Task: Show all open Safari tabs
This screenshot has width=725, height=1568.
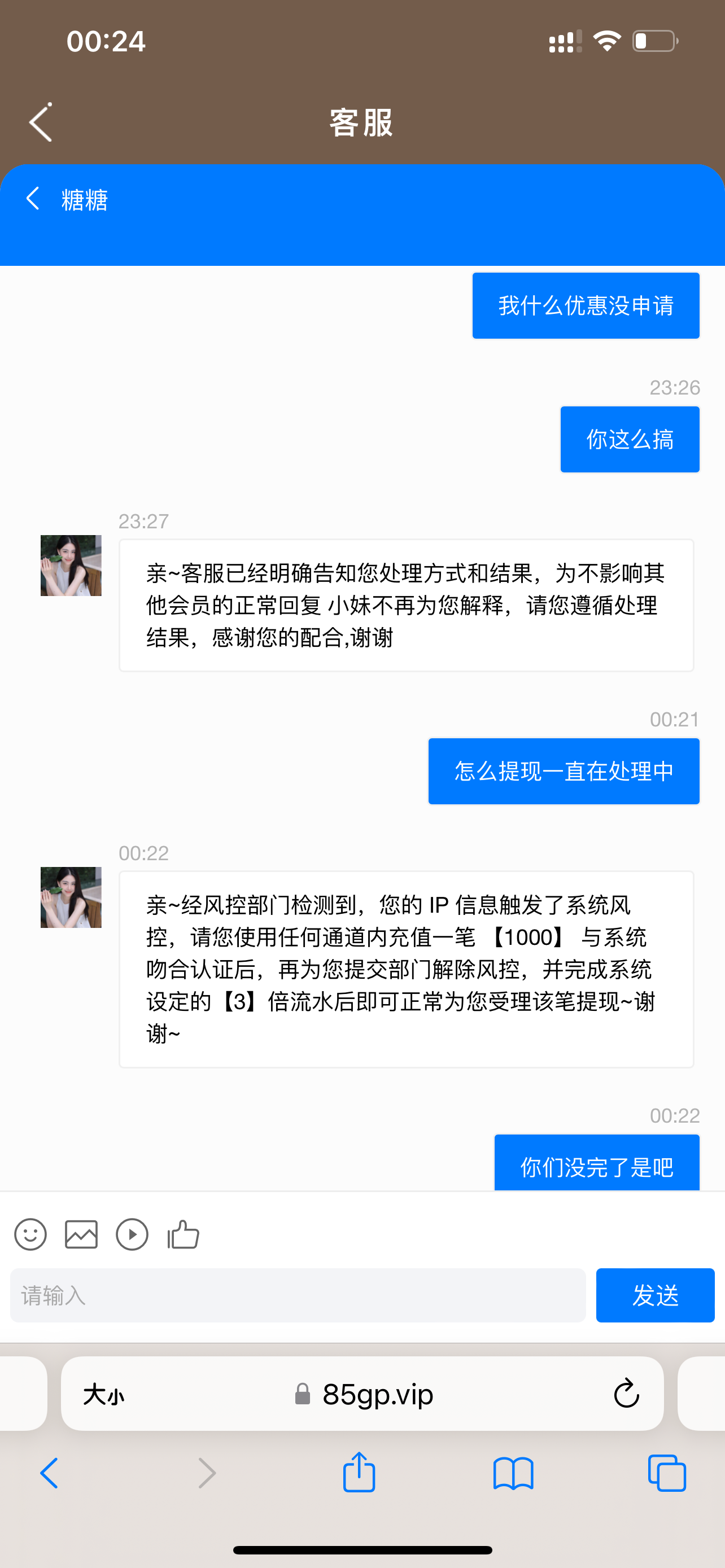Action: click(667, 1473)
